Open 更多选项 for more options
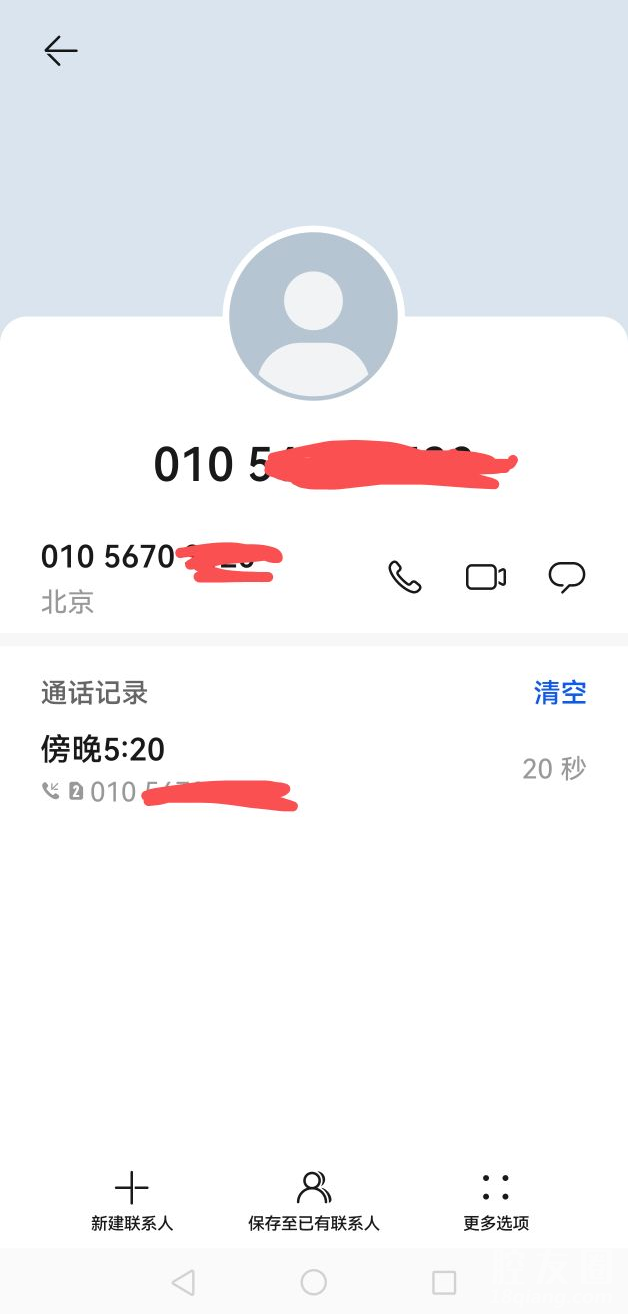The height and width of the screenshot is (1314, 628). pos(496,1201)
